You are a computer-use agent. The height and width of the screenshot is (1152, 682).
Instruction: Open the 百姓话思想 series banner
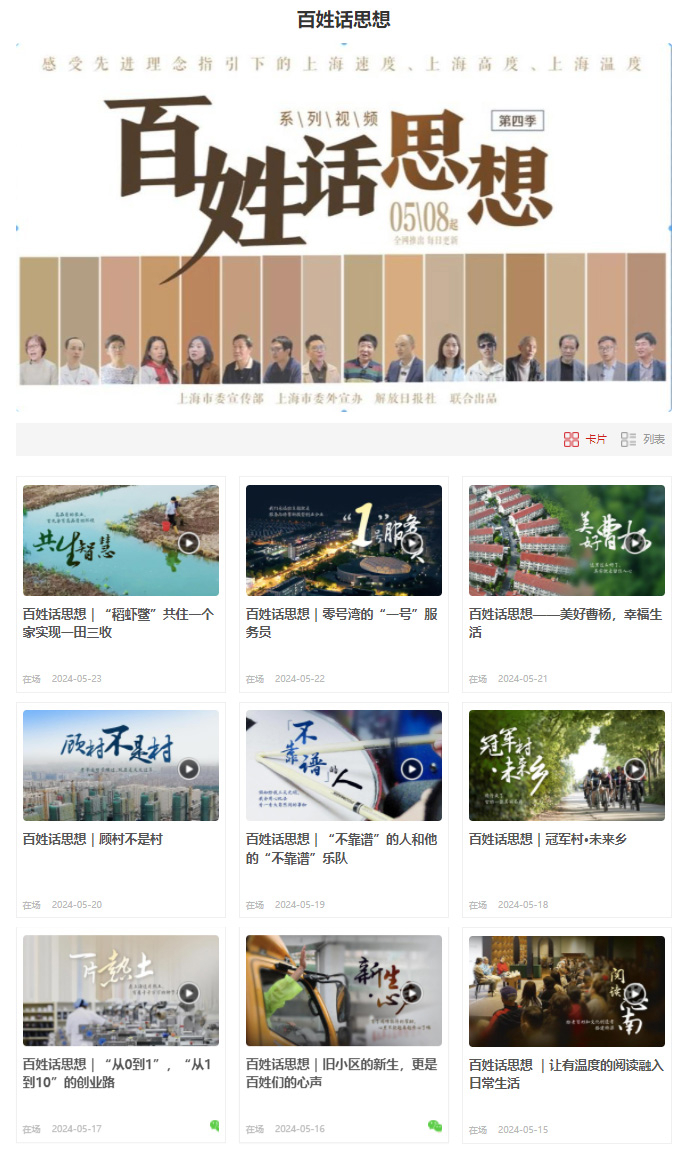click(344, 227)
